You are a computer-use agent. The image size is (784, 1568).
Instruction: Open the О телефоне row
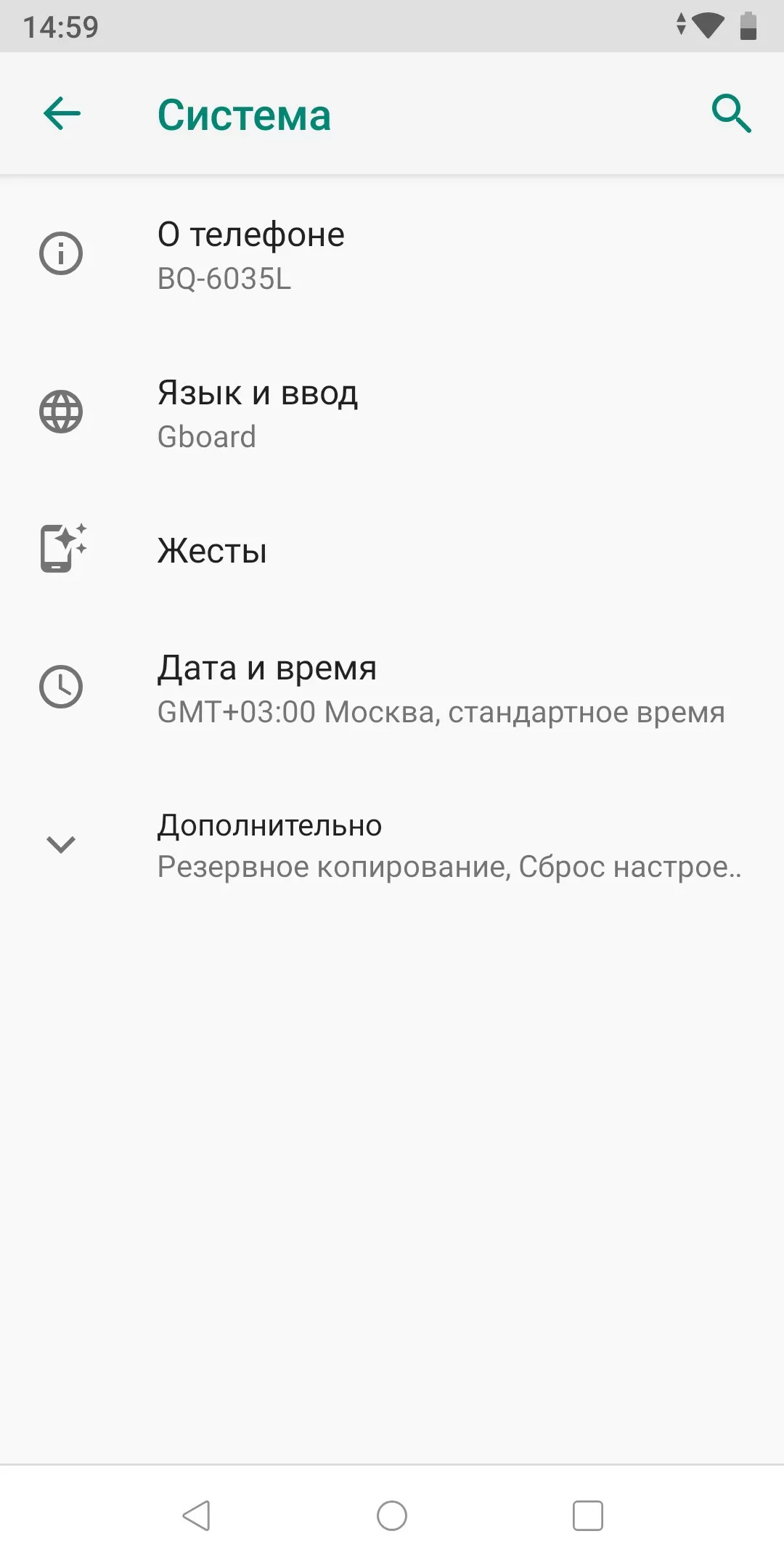click(x=392, y=255)
